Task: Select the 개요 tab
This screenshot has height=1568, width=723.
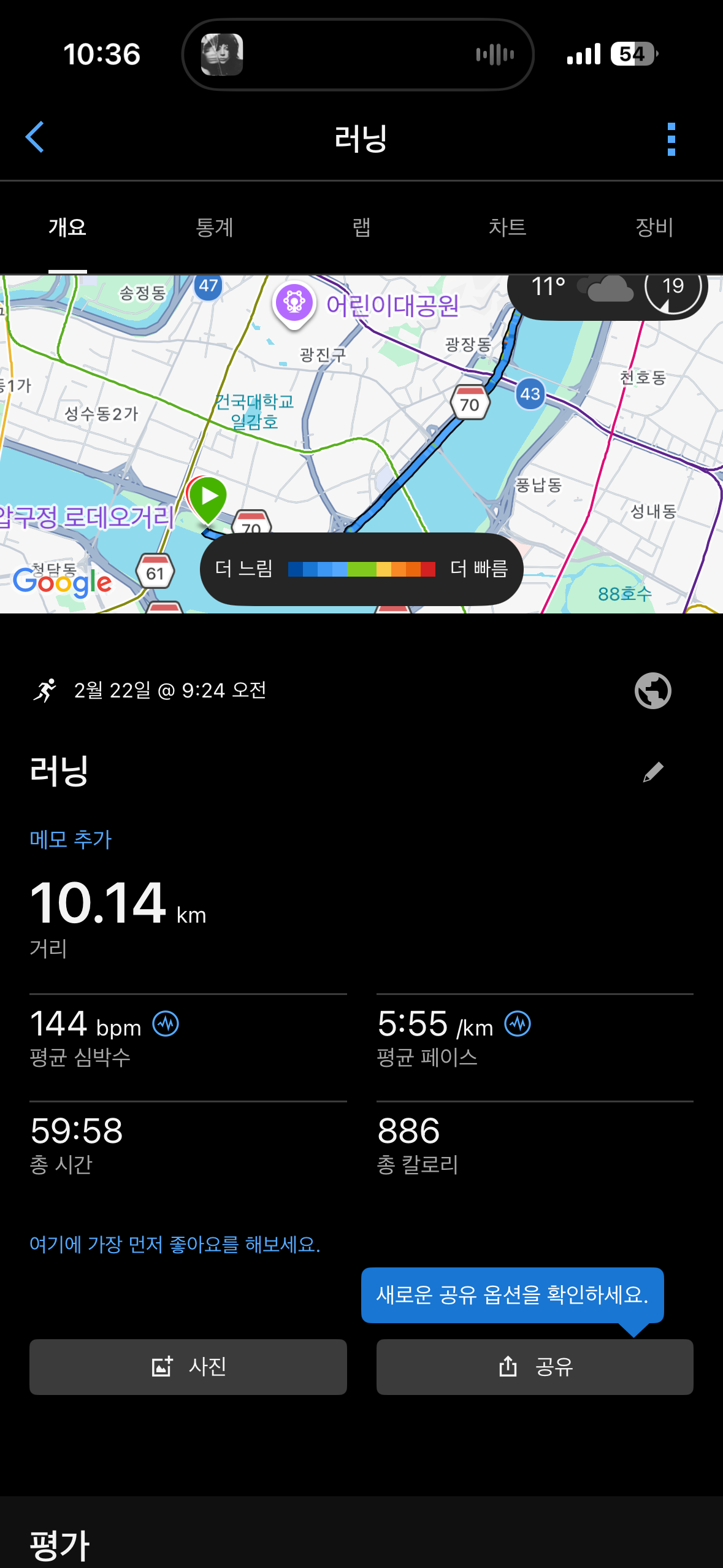Action: 67,228
